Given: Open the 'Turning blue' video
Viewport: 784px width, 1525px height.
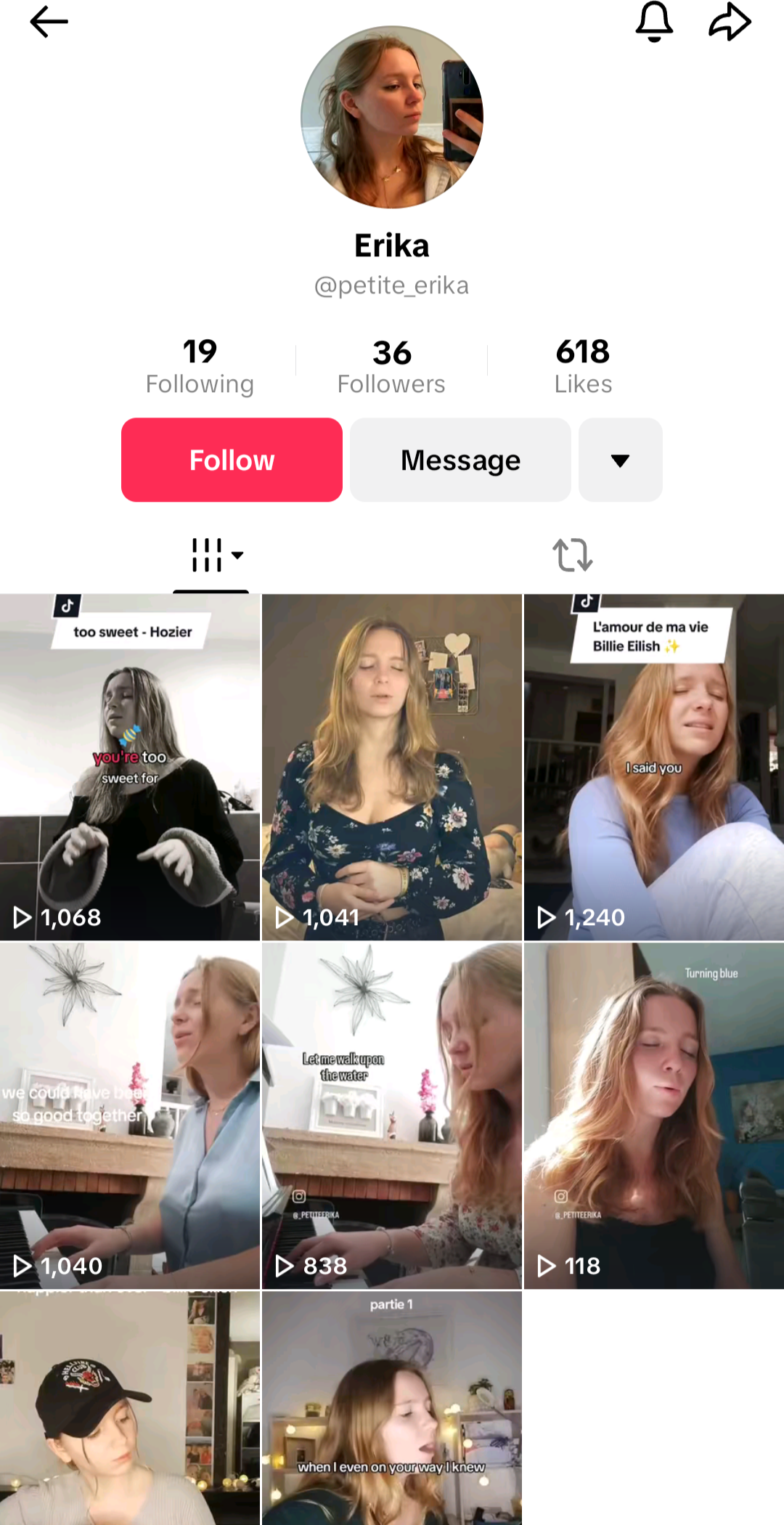Looking at the screenshot, I should (x=654, y=1116).
